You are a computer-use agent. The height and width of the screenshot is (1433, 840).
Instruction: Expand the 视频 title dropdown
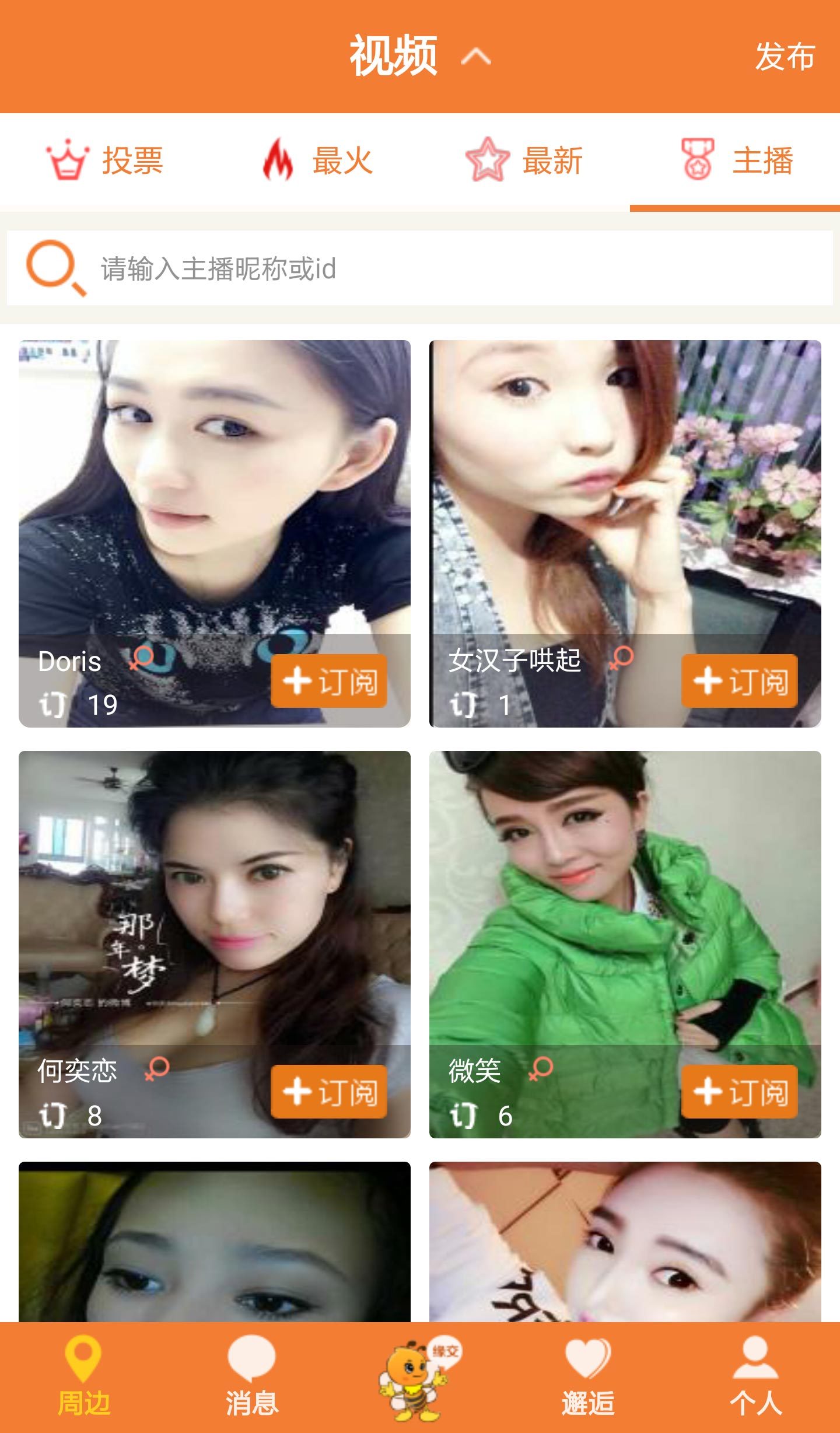(419, 56)
